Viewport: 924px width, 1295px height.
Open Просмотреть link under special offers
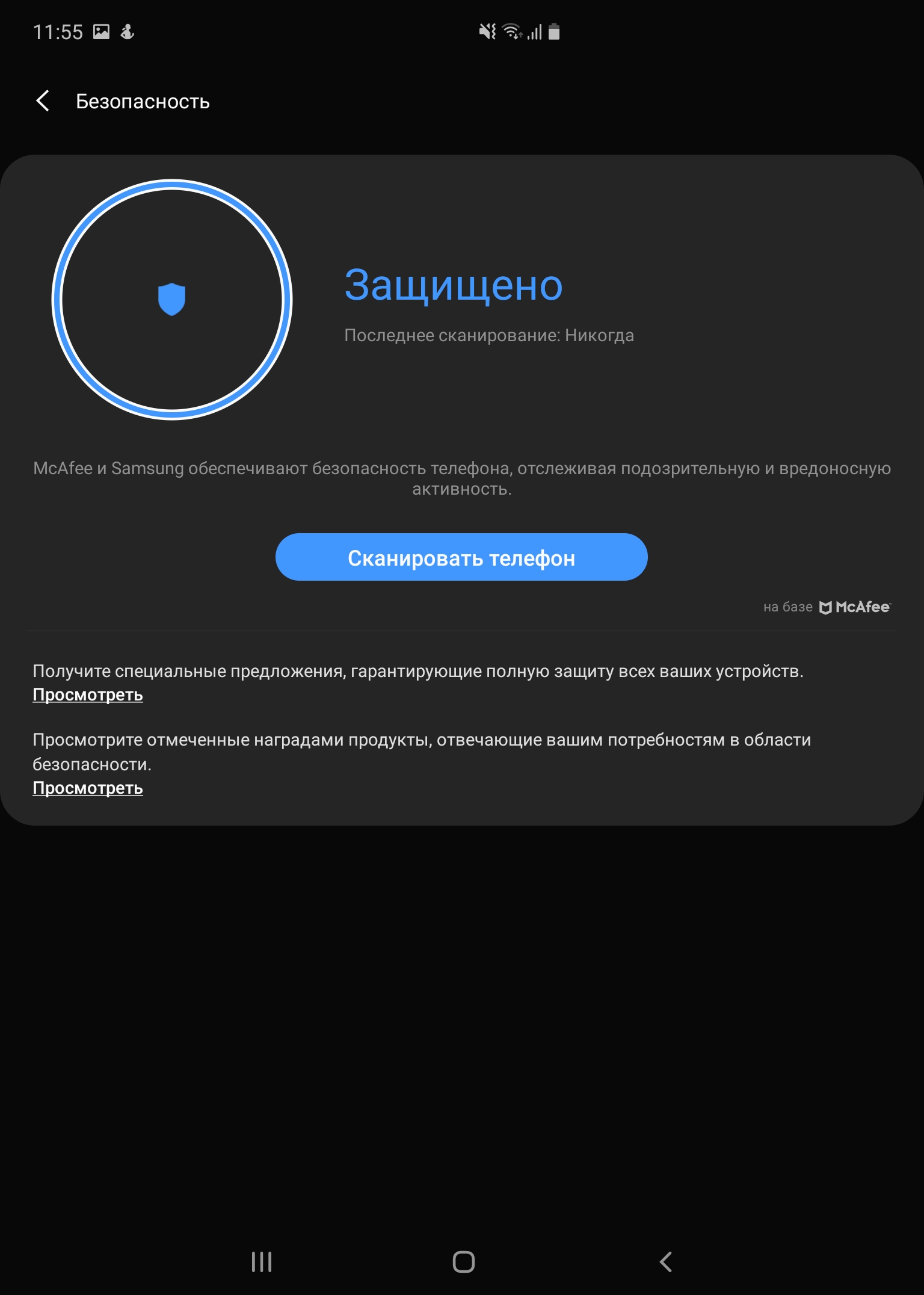pyautogui.click(x=88, y=694)
